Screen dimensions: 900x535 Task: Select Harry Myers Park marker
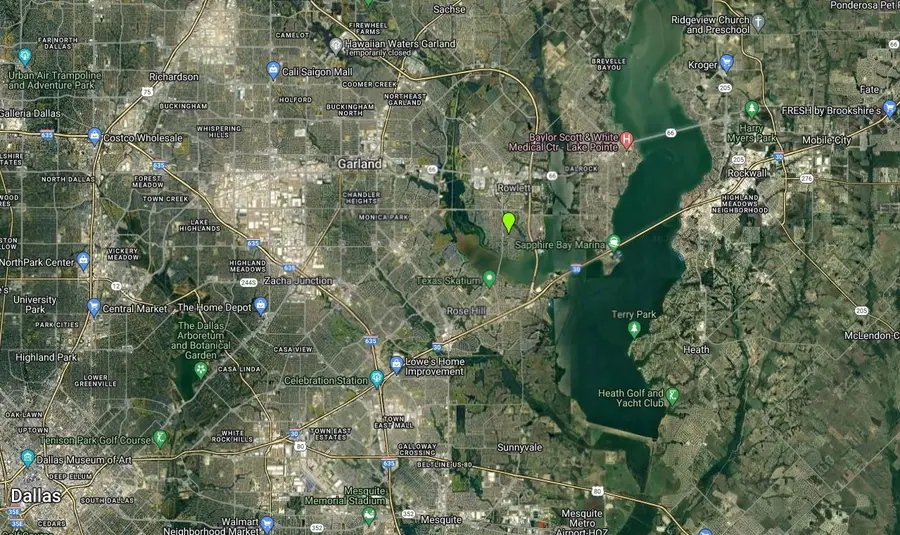(752, 108)
